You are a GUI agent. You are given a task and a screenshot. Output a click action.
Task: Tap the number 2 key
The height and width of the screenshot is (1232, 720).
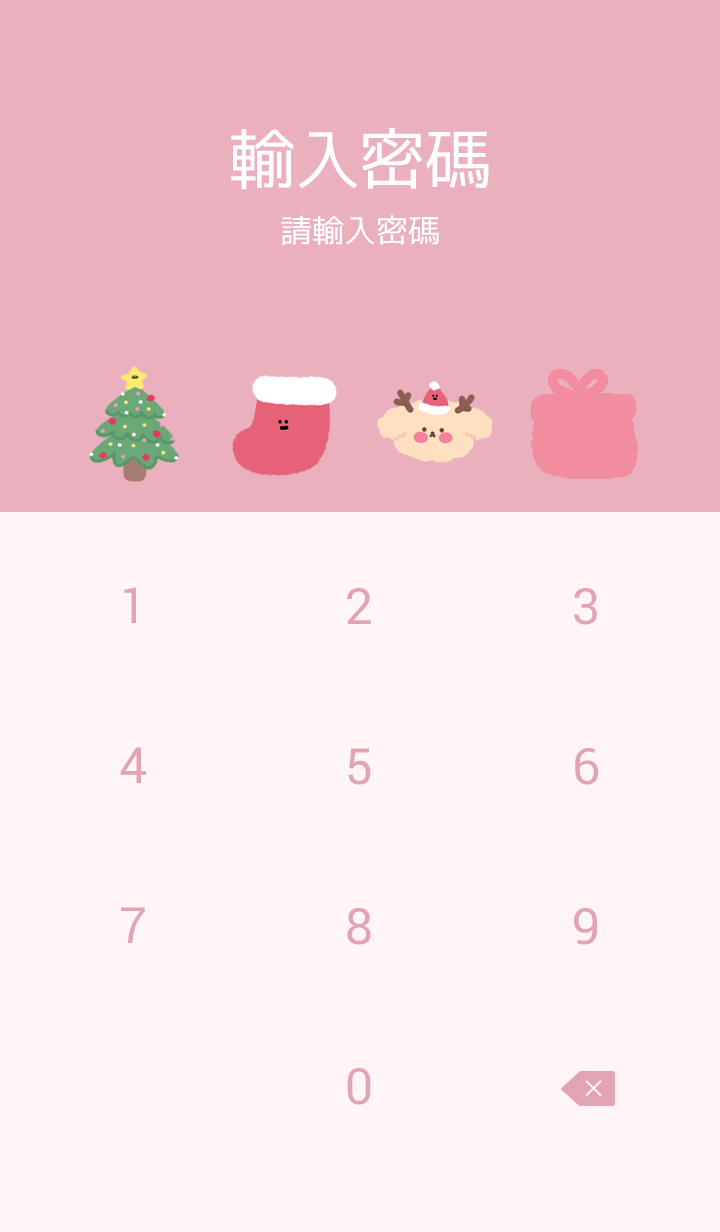[x=359, y=607]
